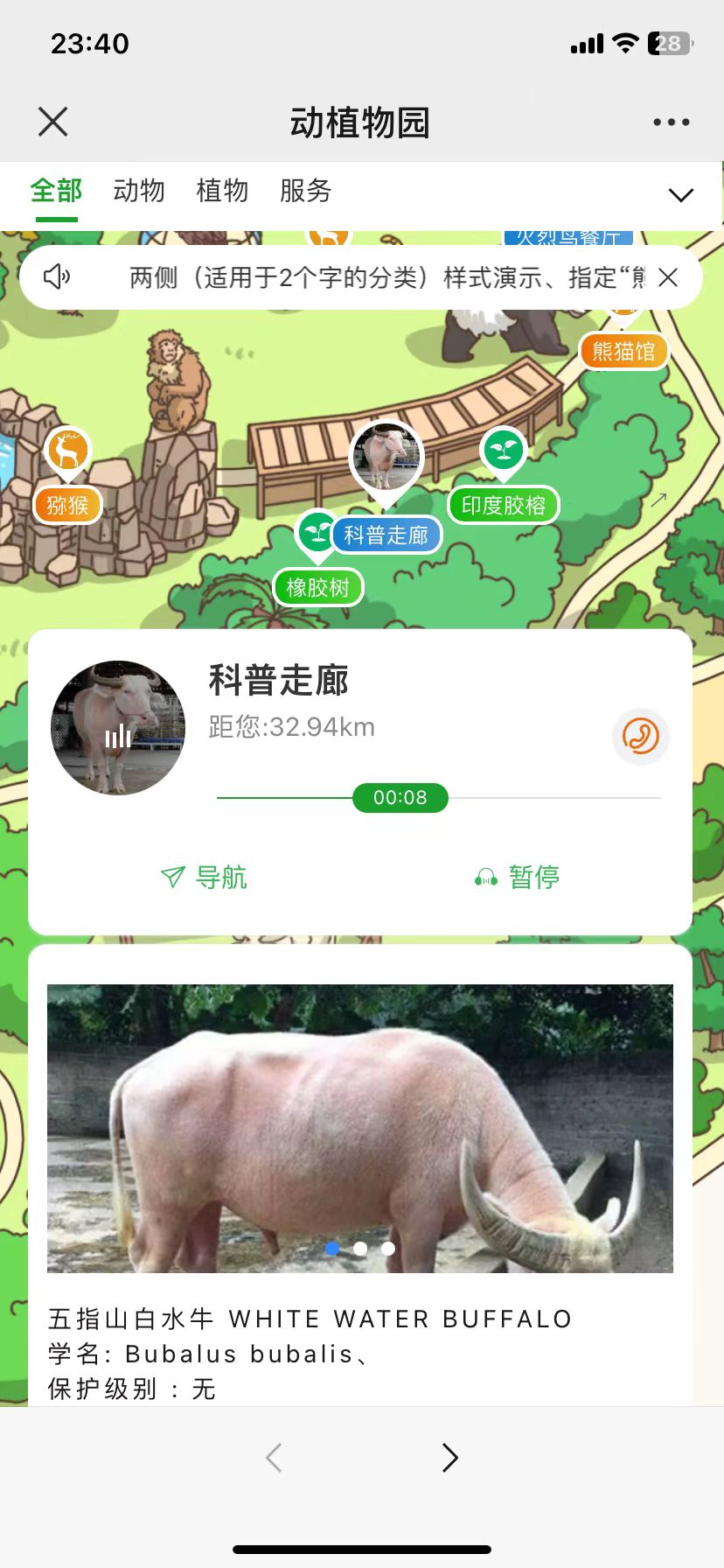Screen dimensions: 724x1568
Task: Select the 熊猫馆 map marker
Action: click(x=623, y=352)
